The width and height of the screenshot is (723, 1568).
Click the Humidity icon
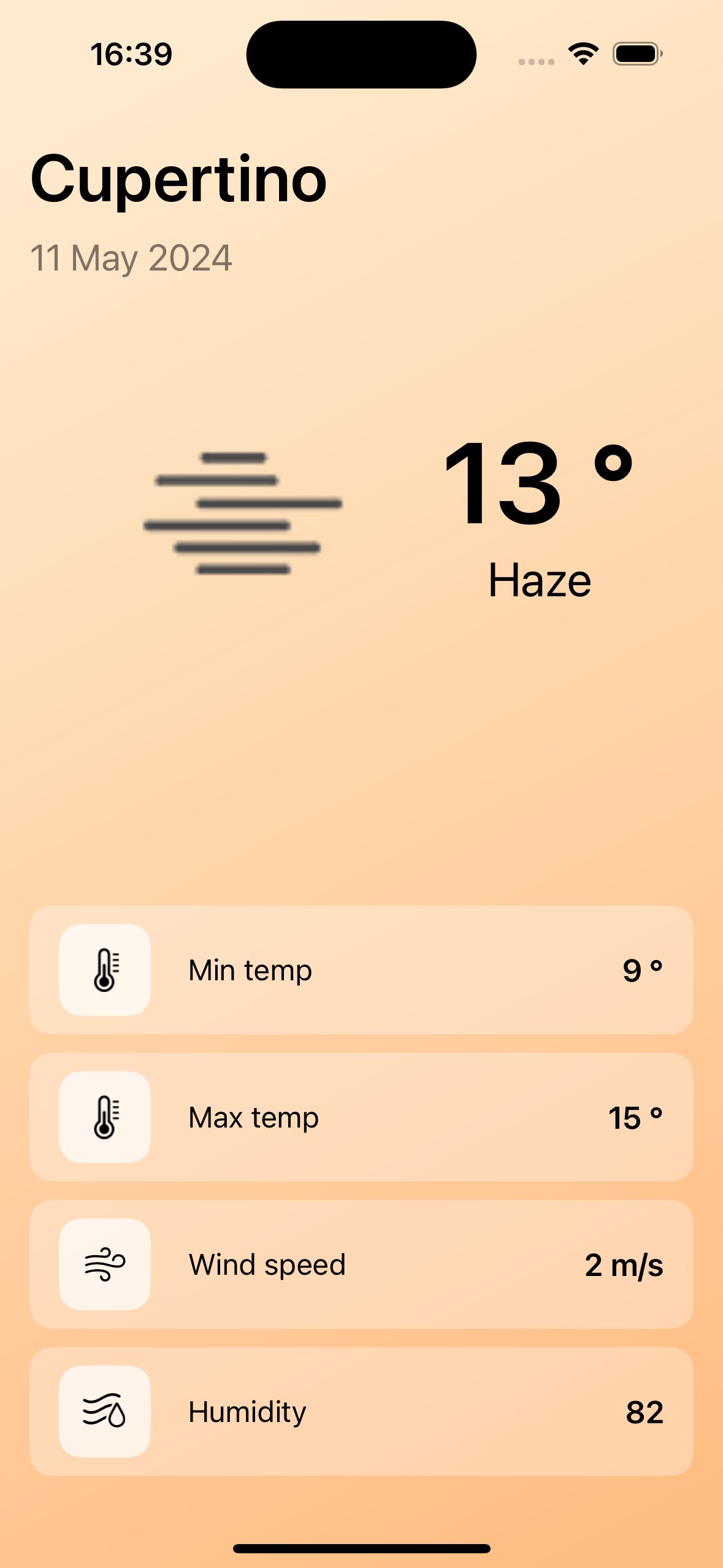105,1412
